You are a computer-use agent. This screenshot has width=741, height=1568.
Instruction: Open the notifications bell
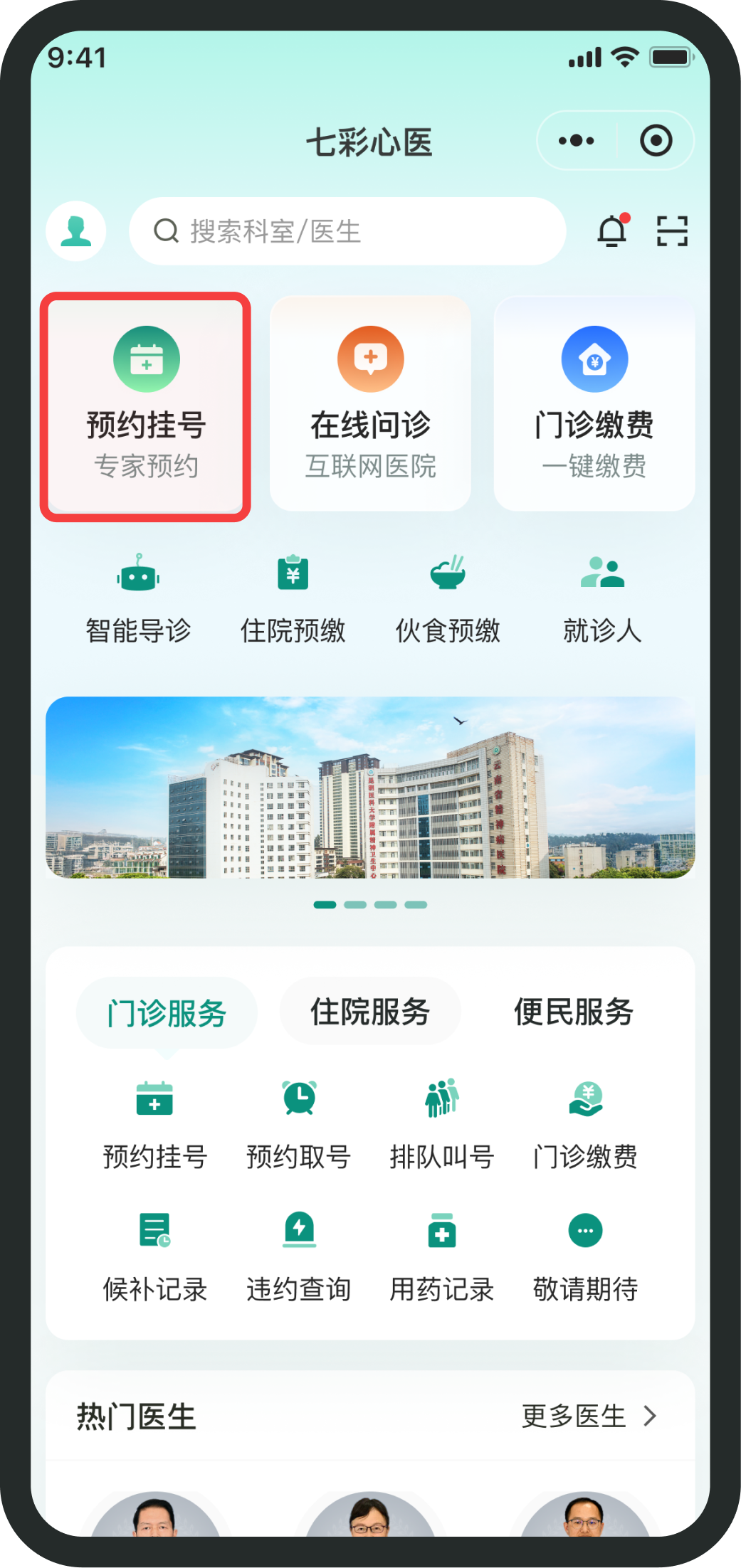[x=612, y=231]
